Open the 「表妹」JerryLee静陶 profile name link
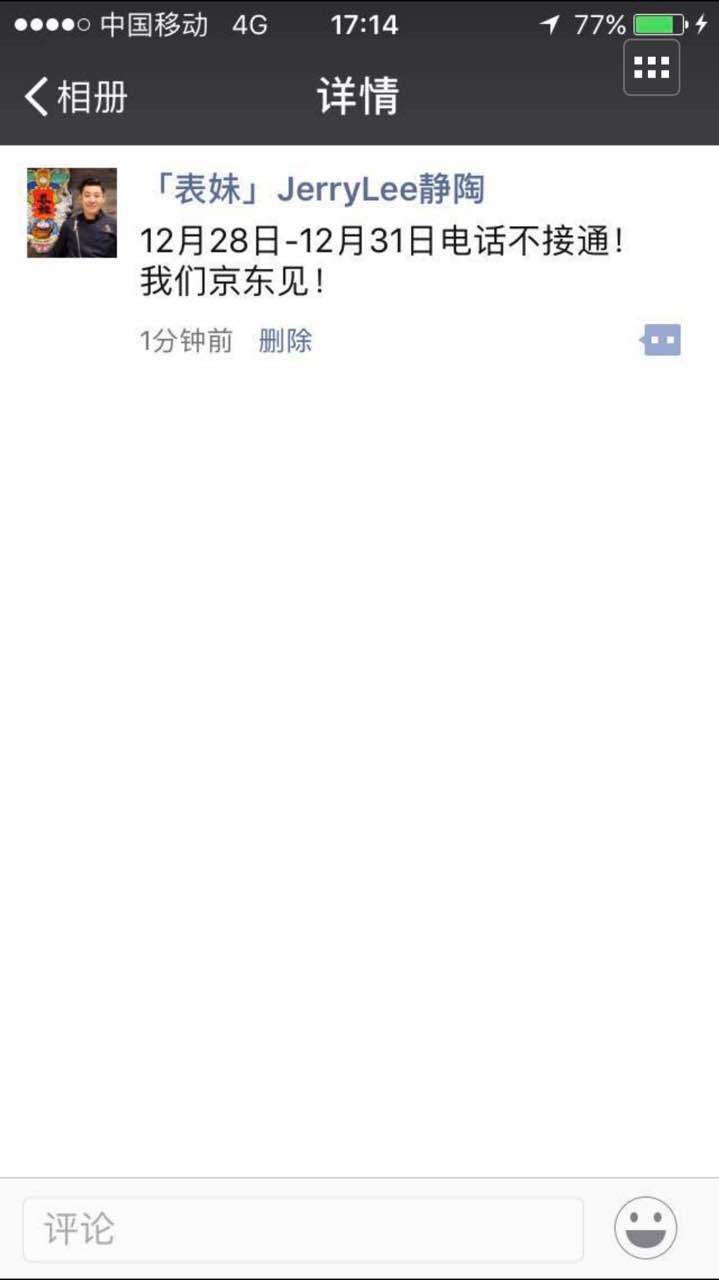This screenshot has width=719, height=1280. point(314,189)
